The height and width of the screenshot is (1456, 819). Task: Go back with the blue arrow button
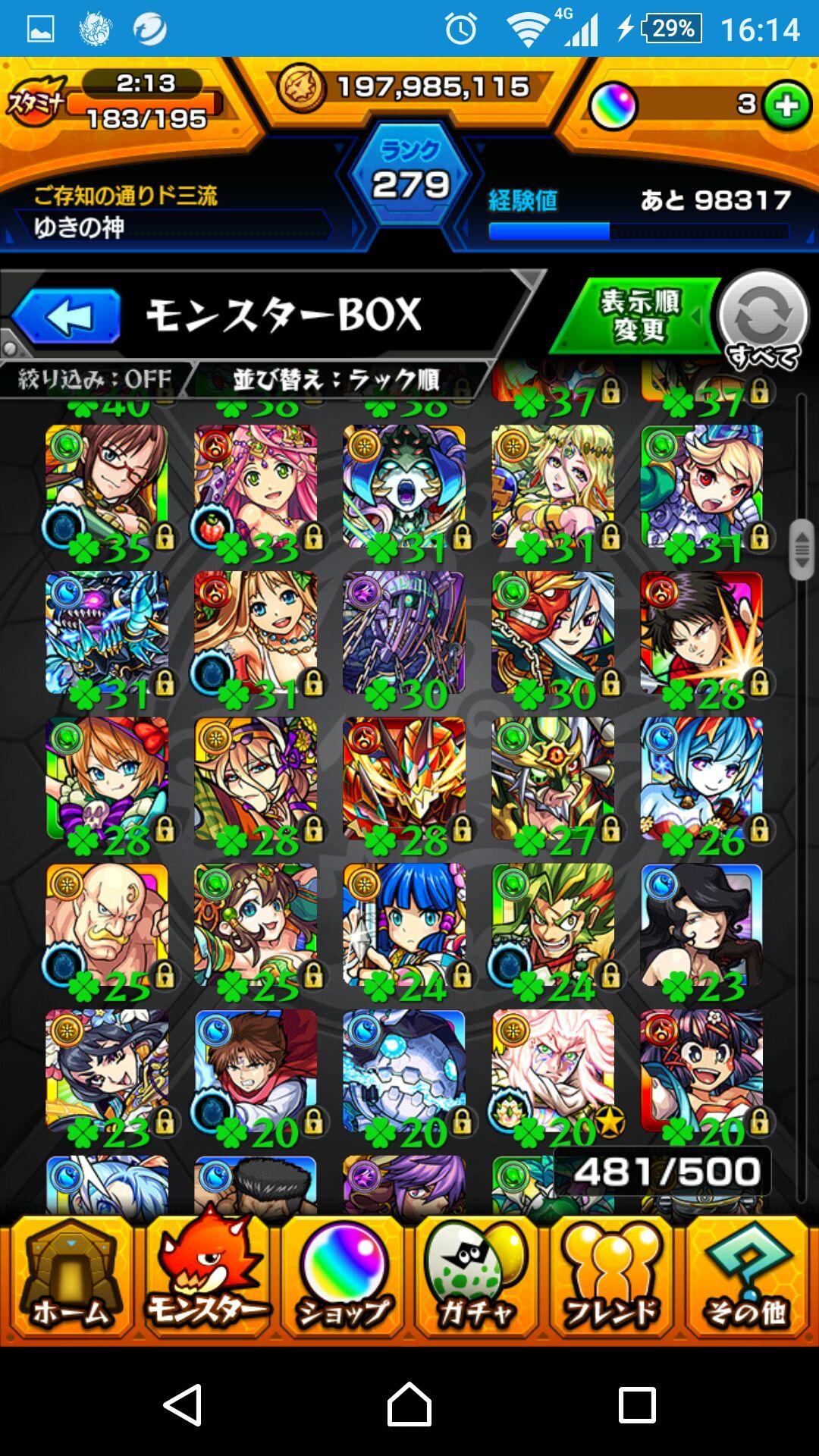[x=68, y=315]
